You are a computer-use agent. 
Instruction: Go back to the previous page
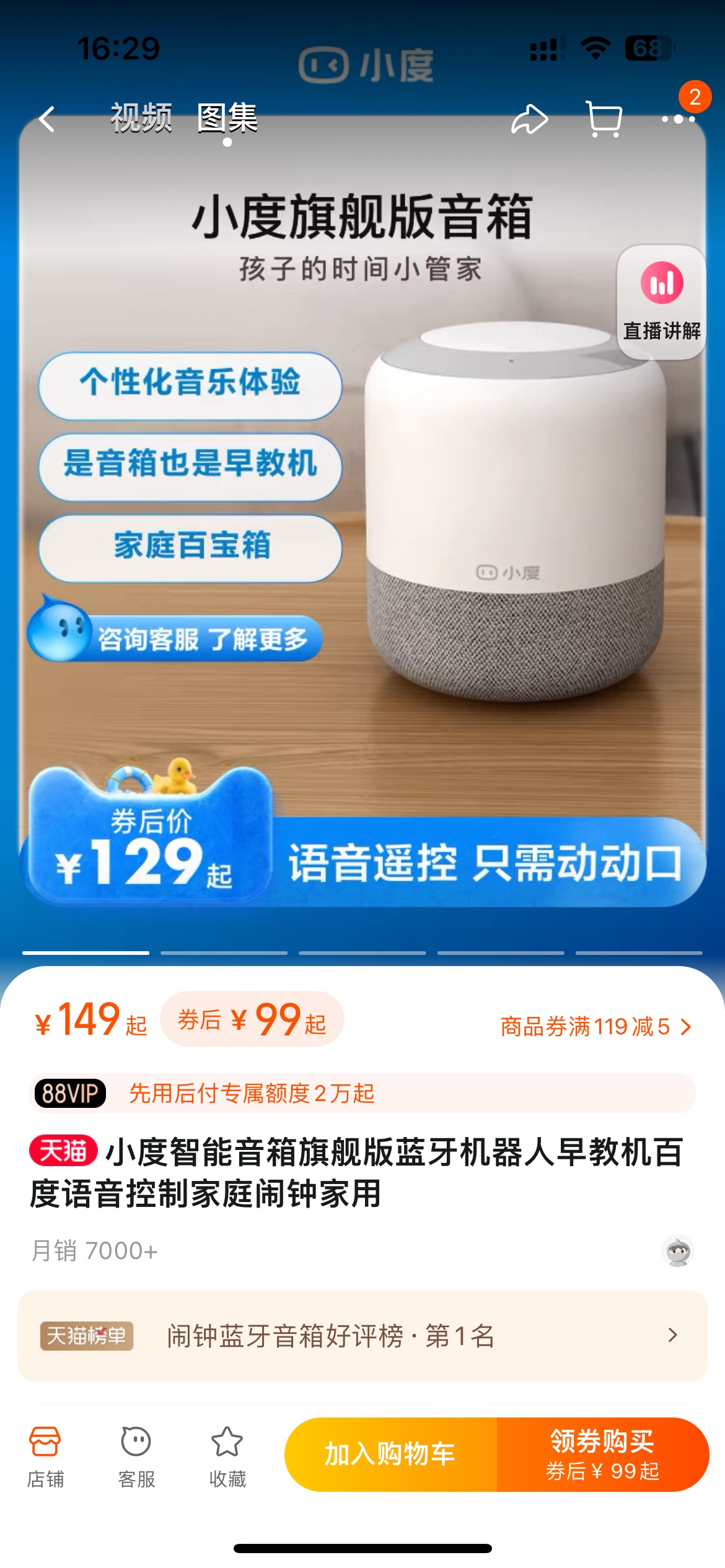coord(47,119)
